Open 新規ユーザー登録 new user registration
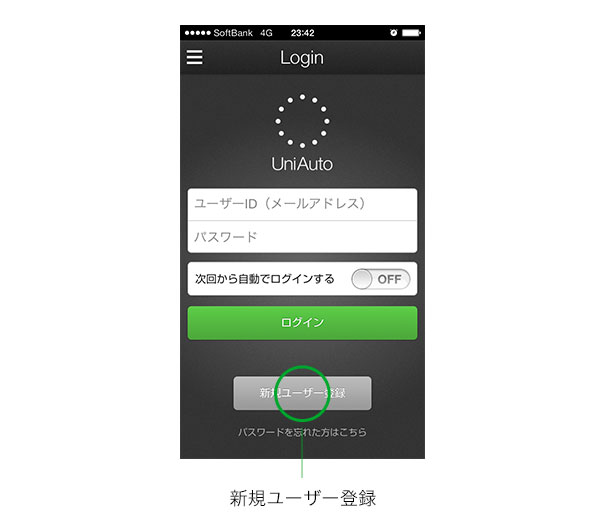The image size is (600, 530). (302, 393)
